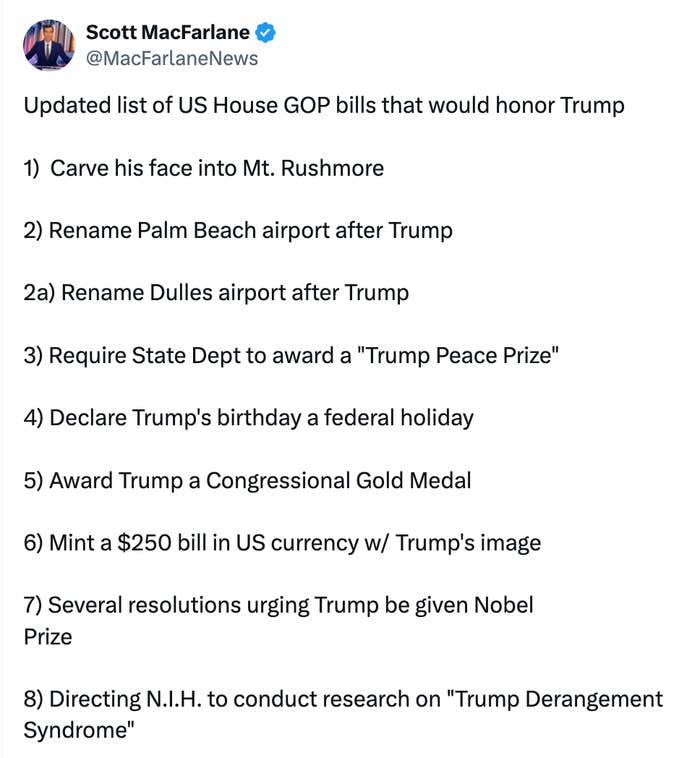
Task: Open the @MacFarlaneNews handle
Action: (172, 58)
